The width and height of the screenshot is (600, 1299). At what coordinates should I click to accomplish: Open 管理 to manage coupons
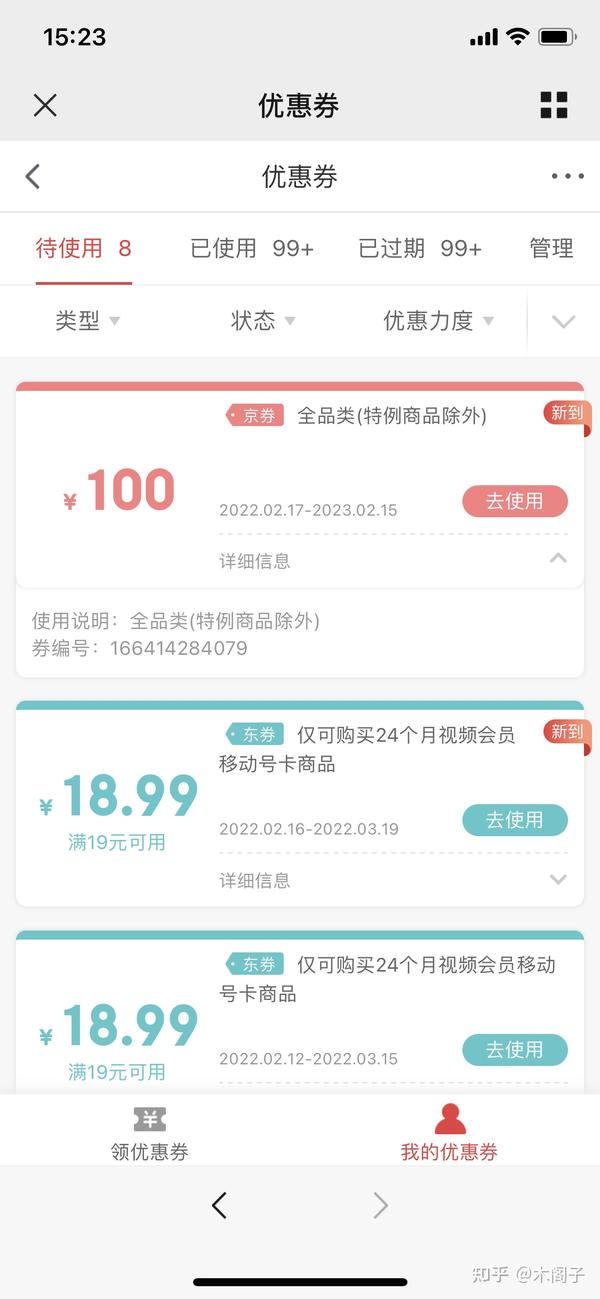pyautogui.click(x=552, y=248)
